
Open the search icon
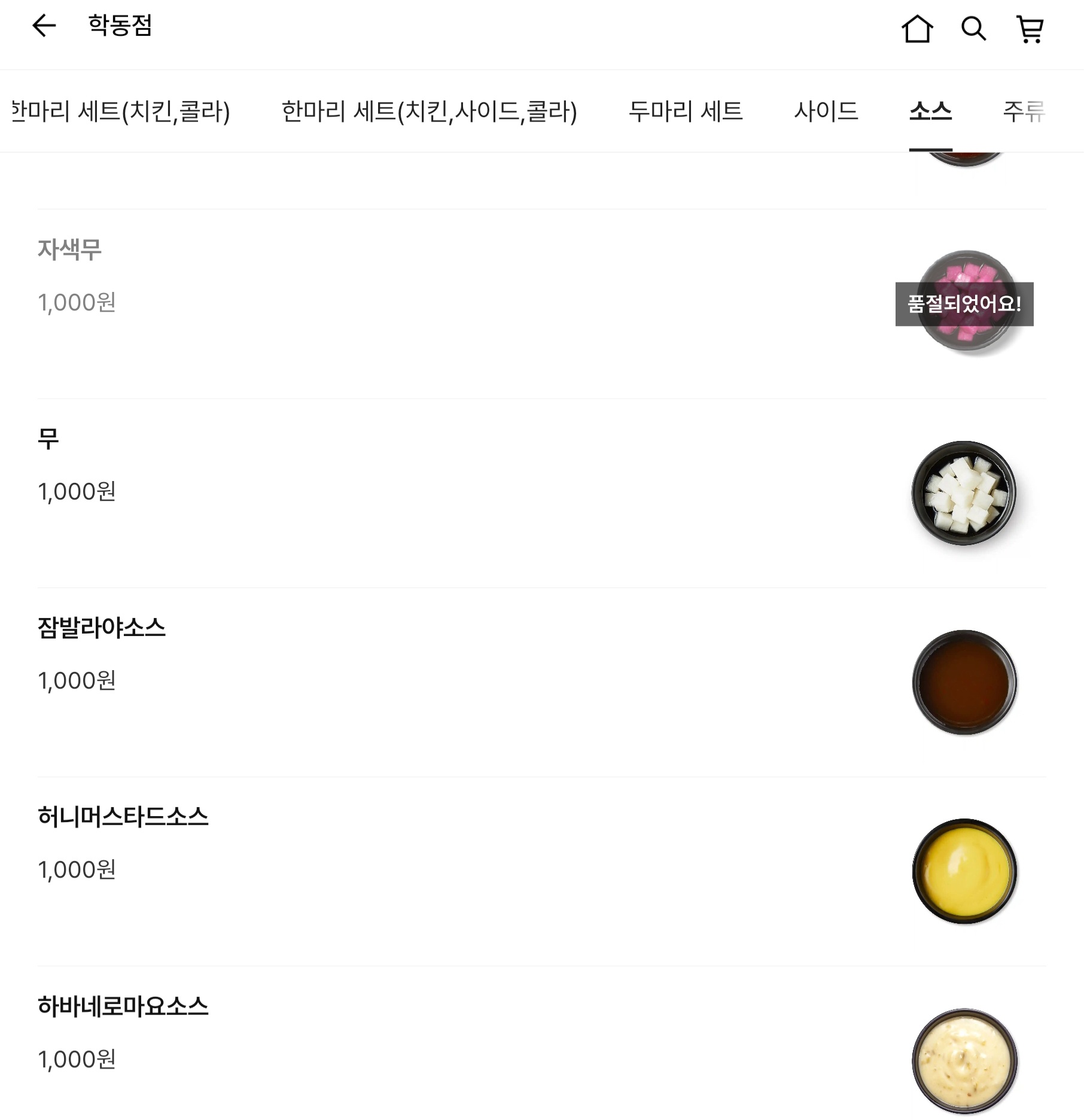coord(973,29)
